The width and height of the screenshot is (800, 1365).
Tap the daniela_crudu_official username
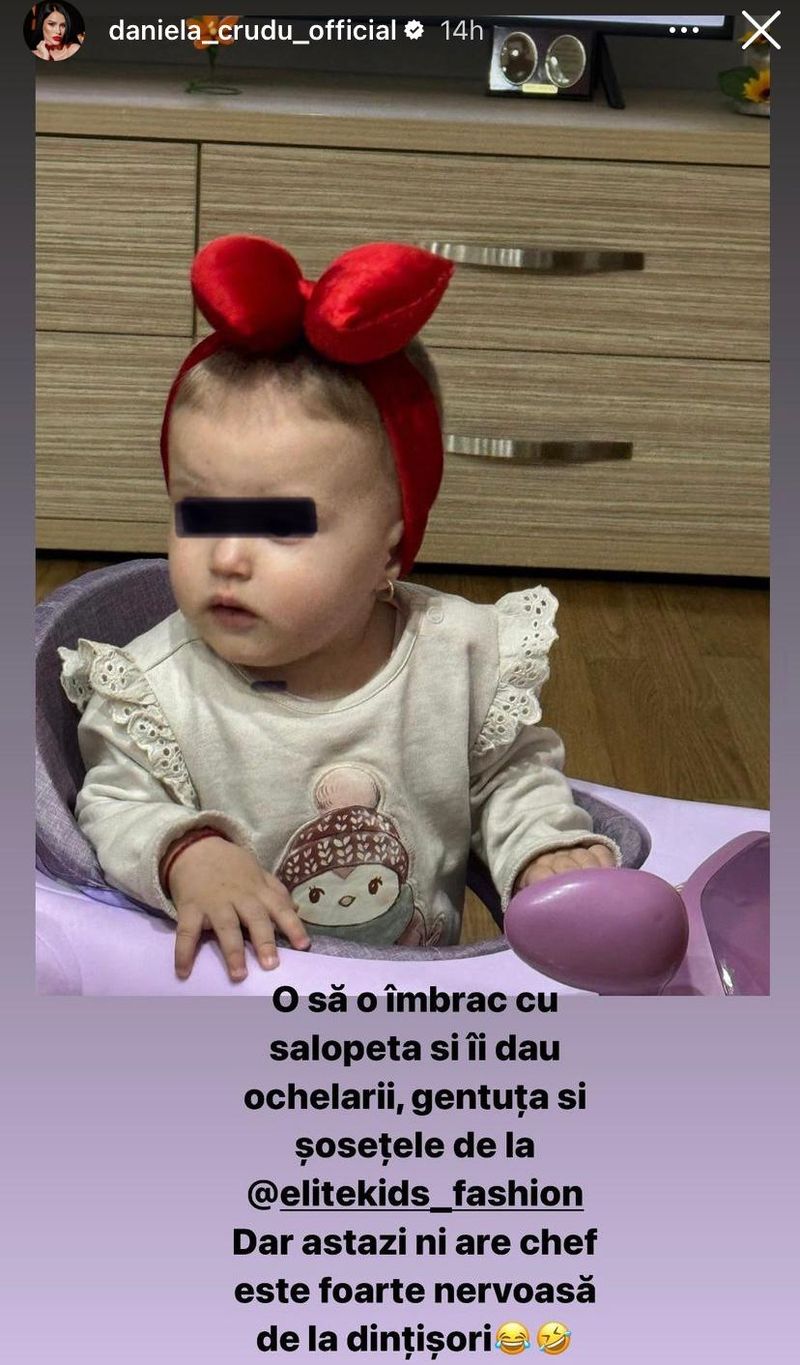pyautogui.click(x=252, y=30)
